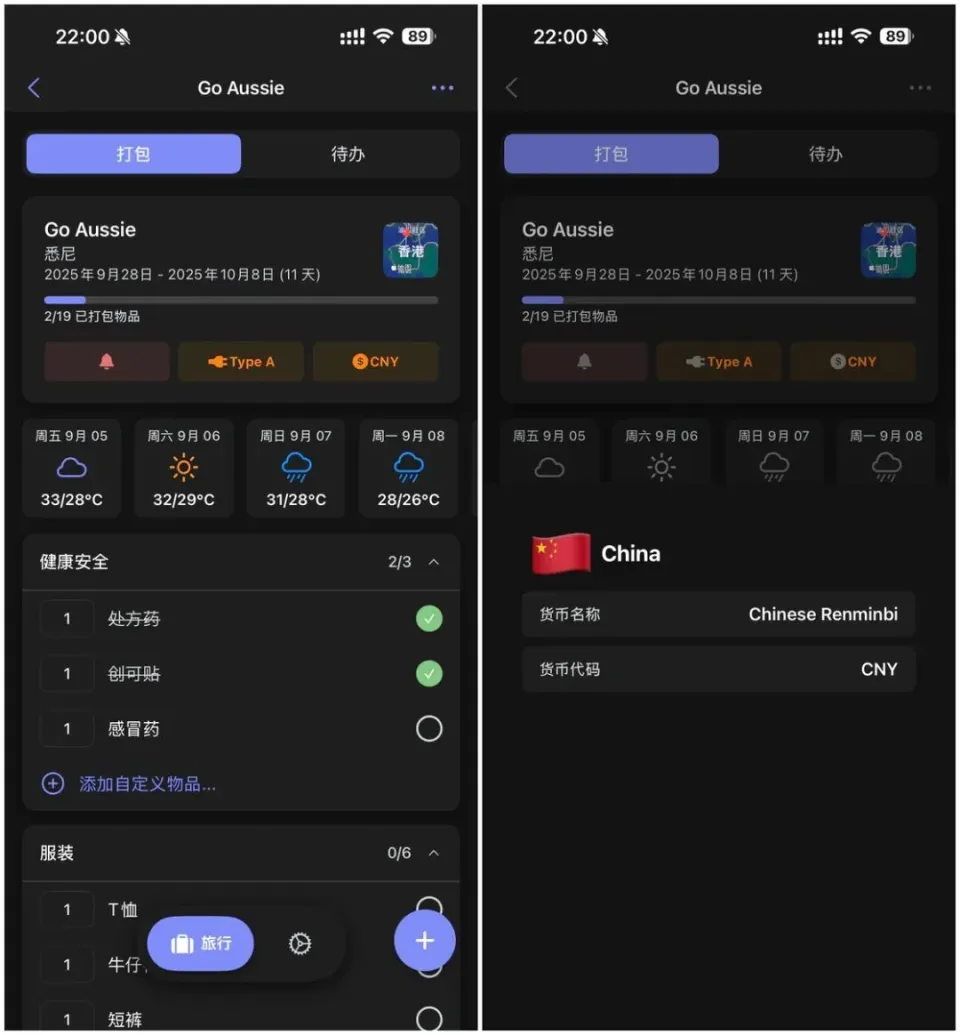Collapse the 服装 section
This screenshot has width=960, height=1035.
(434, 853)
